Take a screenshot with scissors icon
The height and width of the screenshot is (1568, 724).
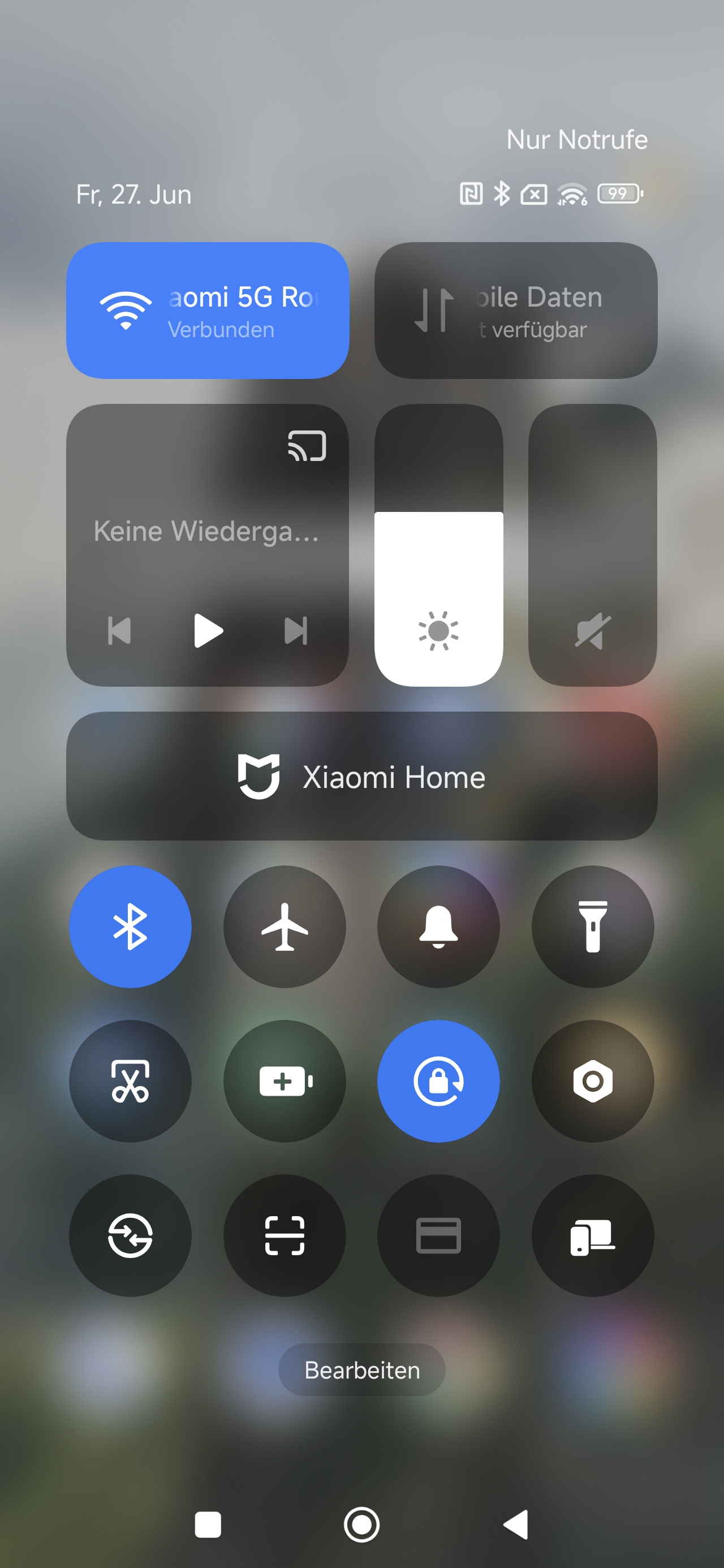(130, 1081)
